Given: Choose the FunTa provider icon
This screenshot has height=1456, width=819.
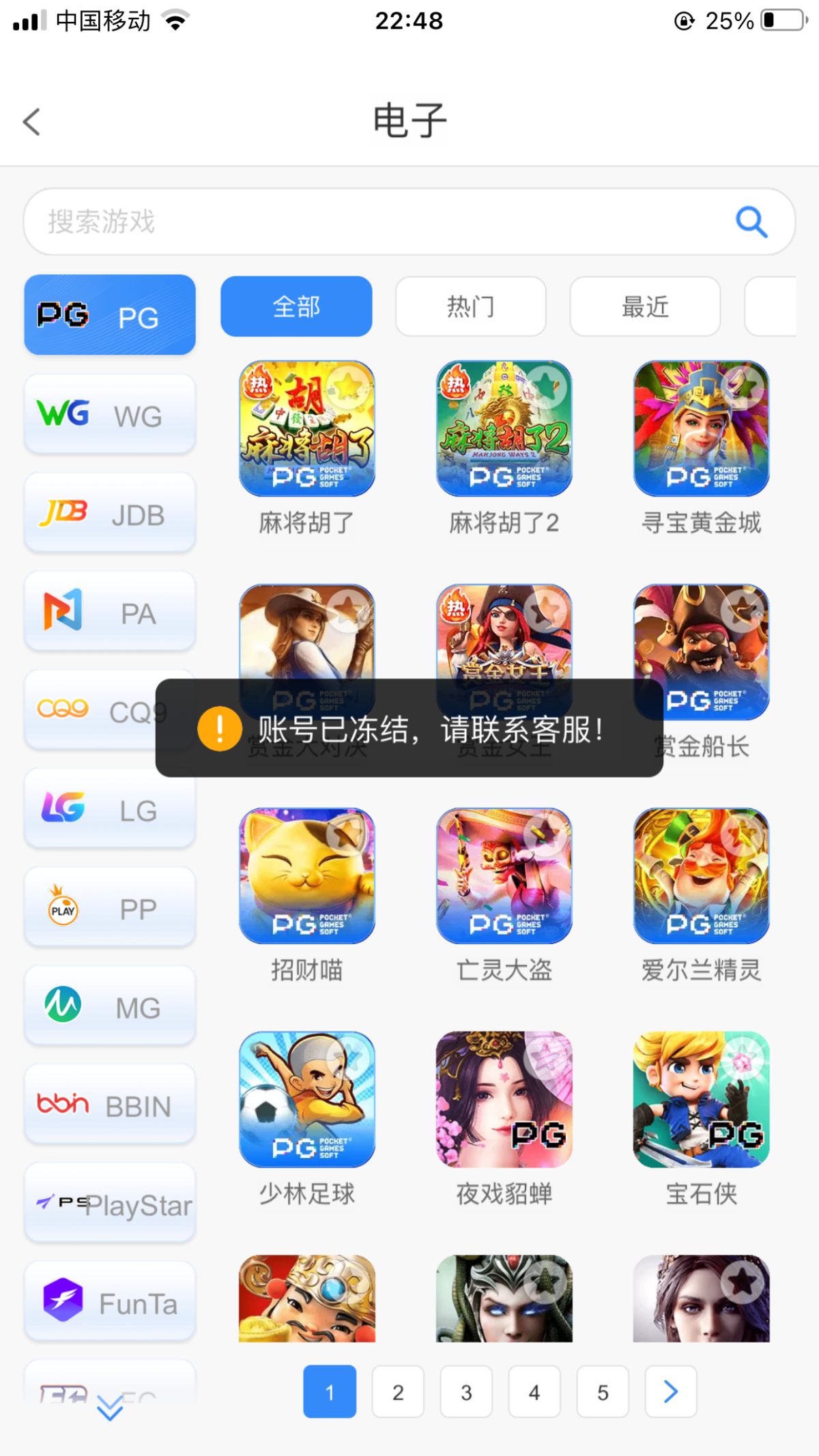Looking at the screenshot, I should pos(109,1301).
